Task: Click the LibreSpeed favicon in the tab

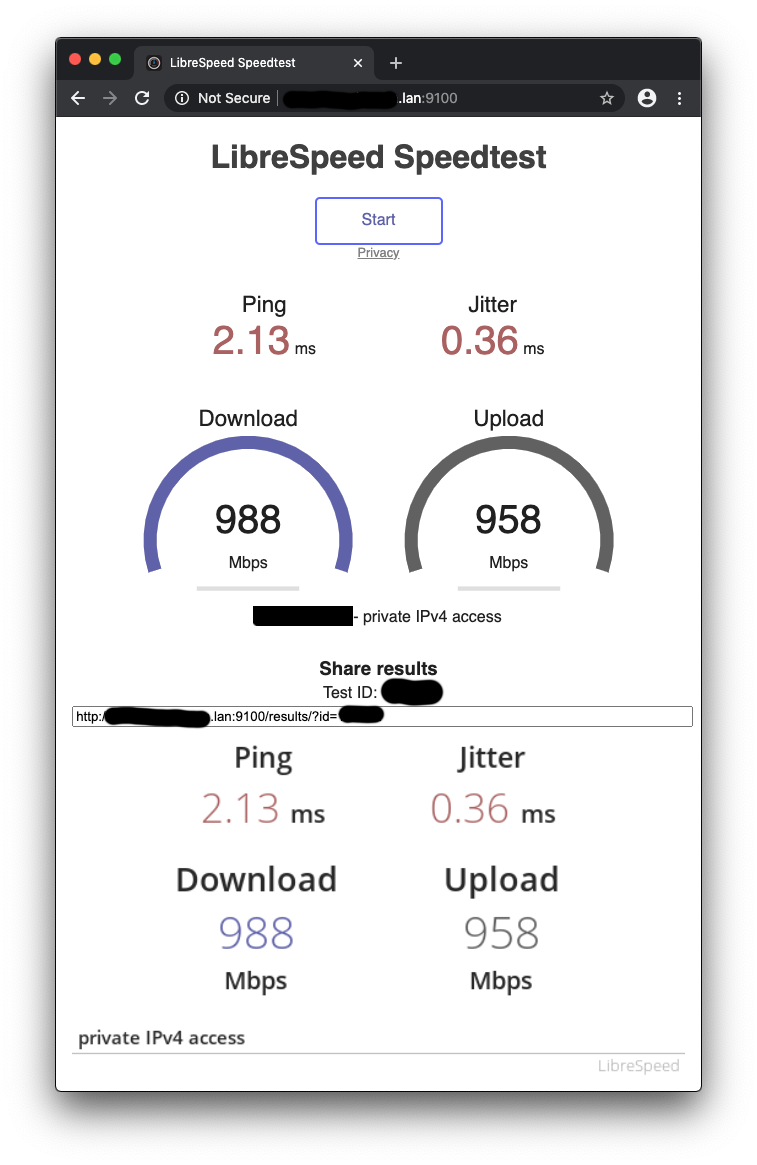Action: (153, 62)
